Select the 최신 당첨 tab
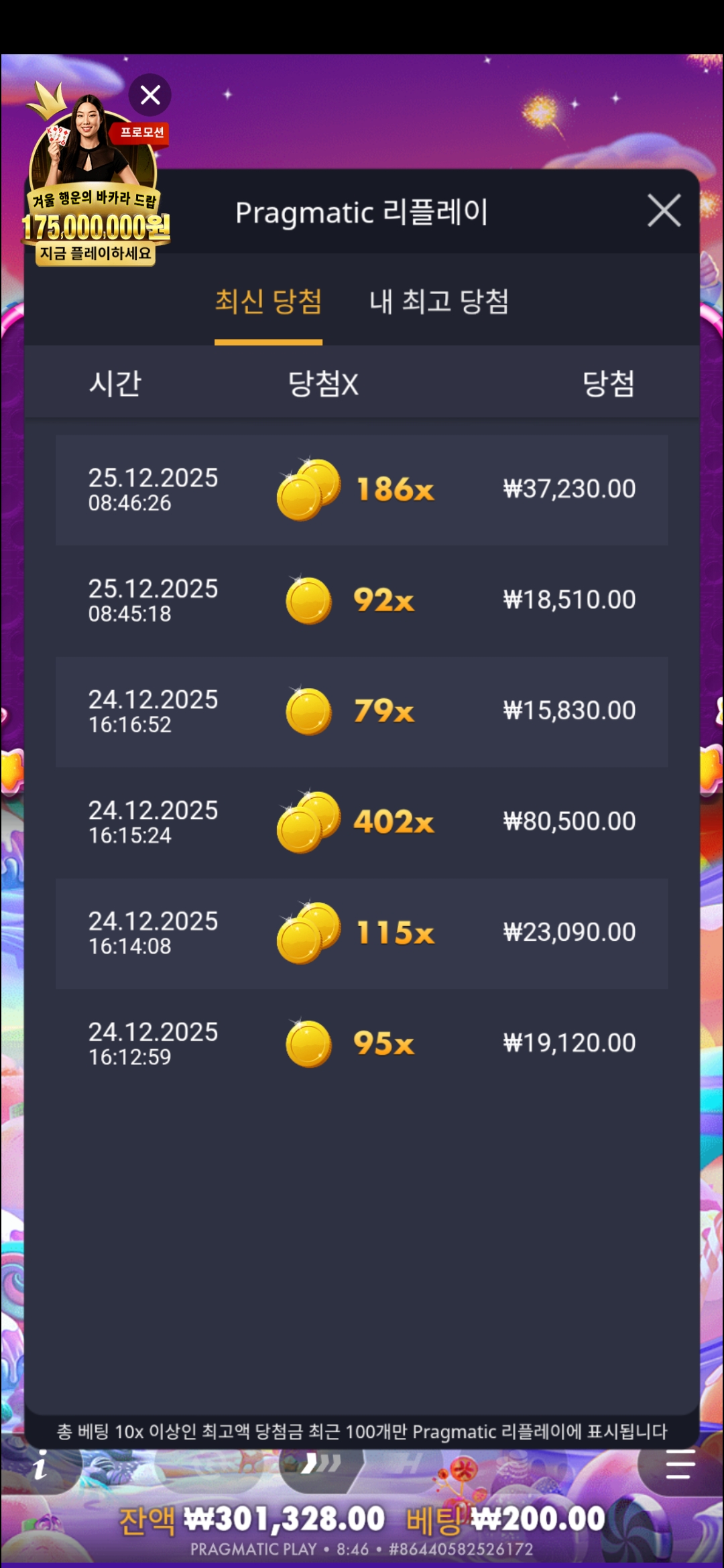This screenshot has width=724, height=1568. click(268, 302)
